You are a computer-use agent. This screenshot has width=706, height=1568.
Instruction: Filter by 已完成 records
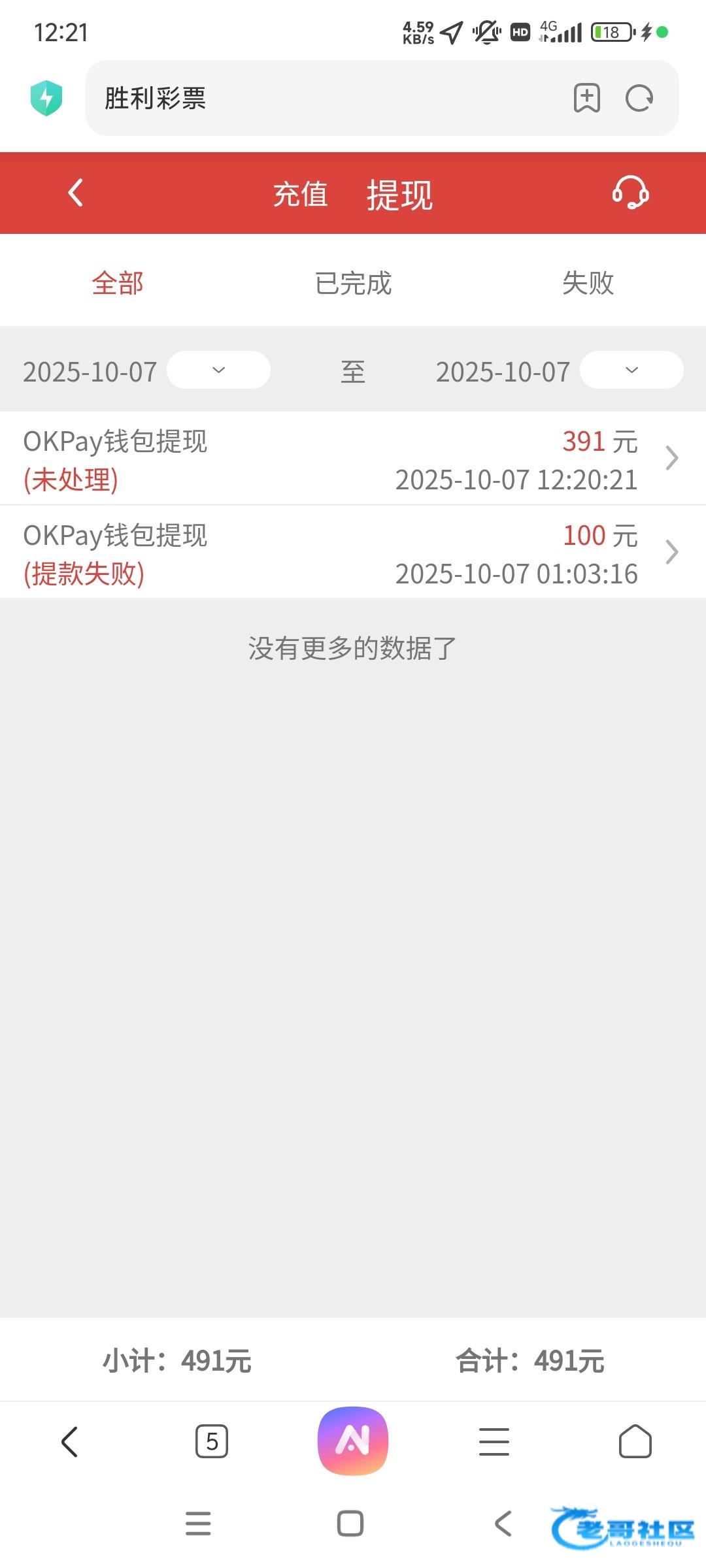[x=353, y=283]
